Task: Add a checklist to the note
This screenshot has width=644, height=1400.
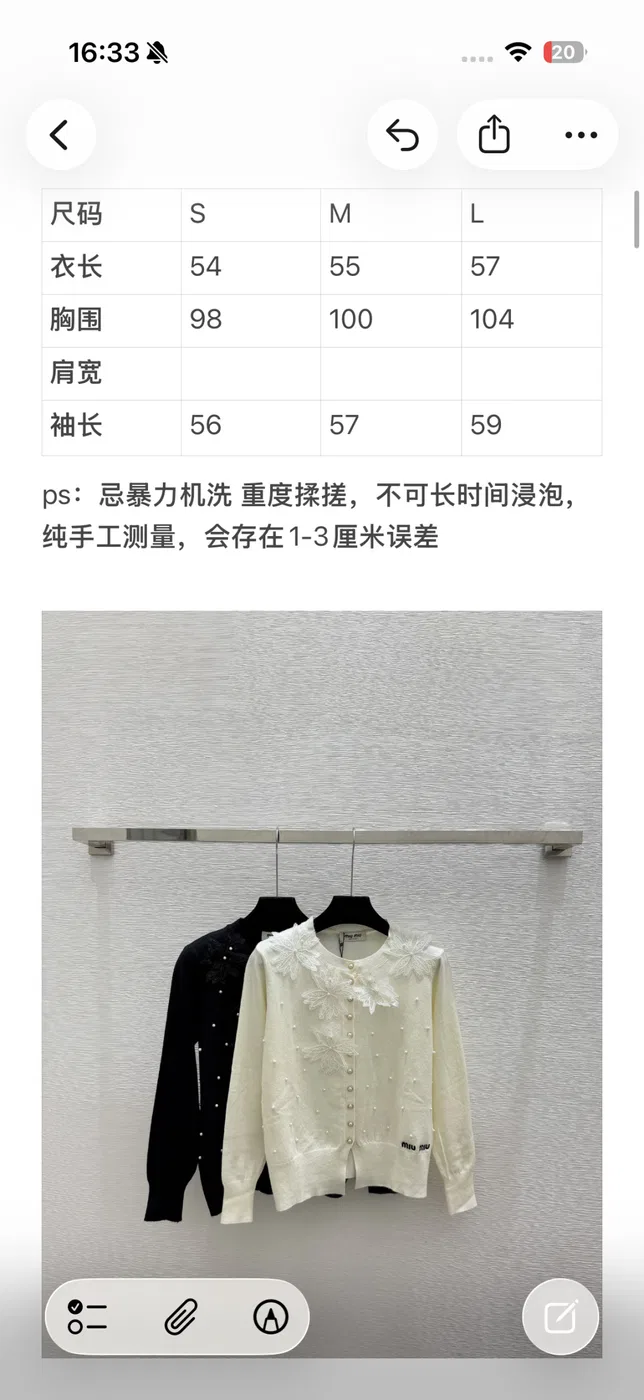Action: (87, 1317)
